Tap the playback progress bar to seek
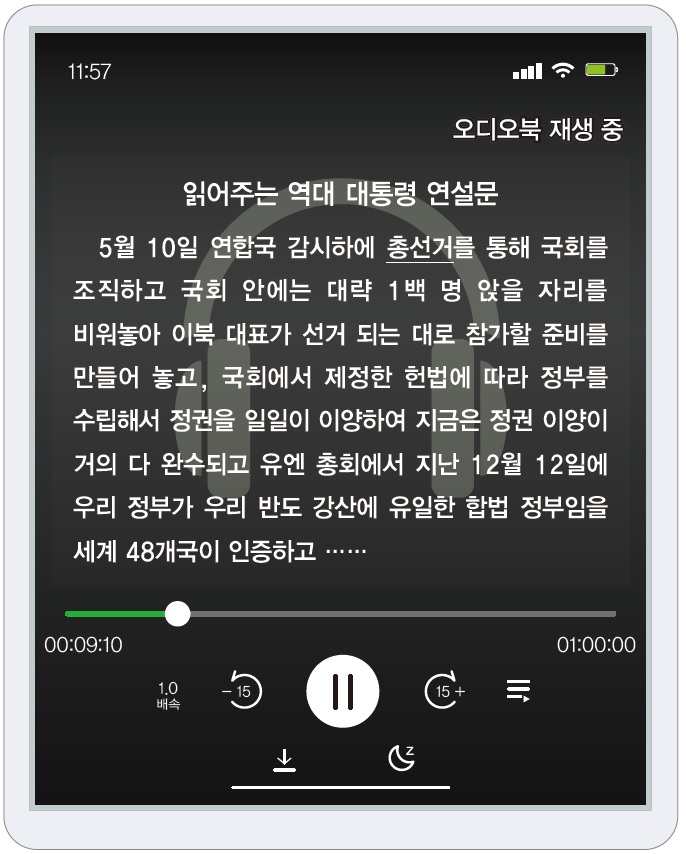Image resolution: width=686 pixels, height=854 pixels. point(400,614)
